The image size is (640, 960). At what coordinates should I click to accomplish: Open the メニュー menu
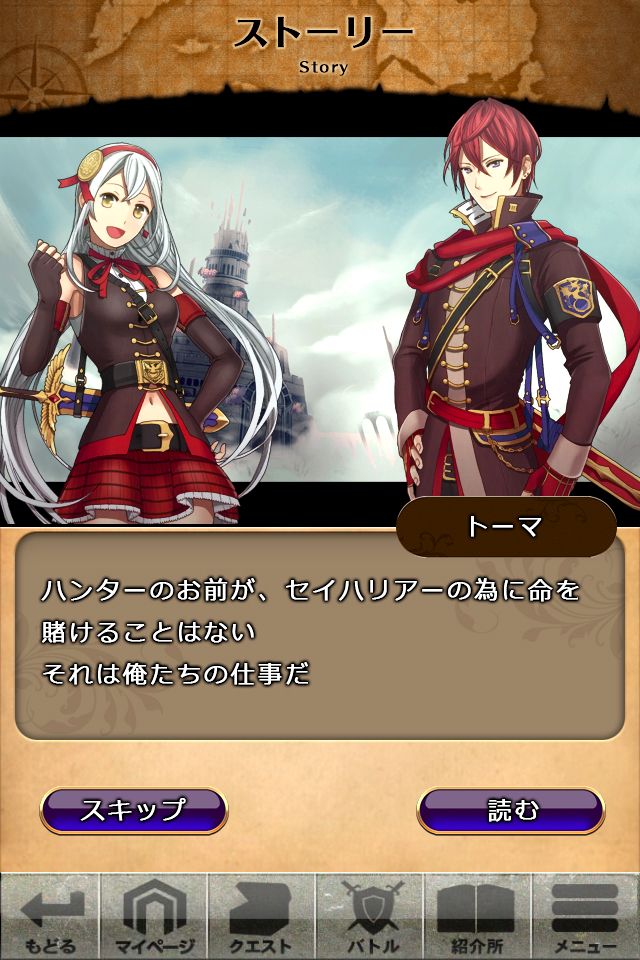(585, 916)
